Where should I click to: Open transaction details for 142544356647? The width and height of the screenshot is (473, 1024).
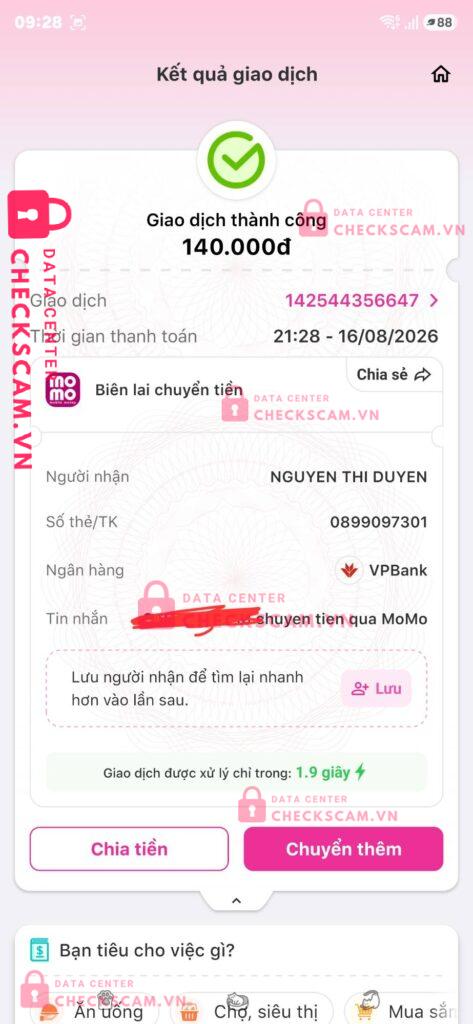361,300
